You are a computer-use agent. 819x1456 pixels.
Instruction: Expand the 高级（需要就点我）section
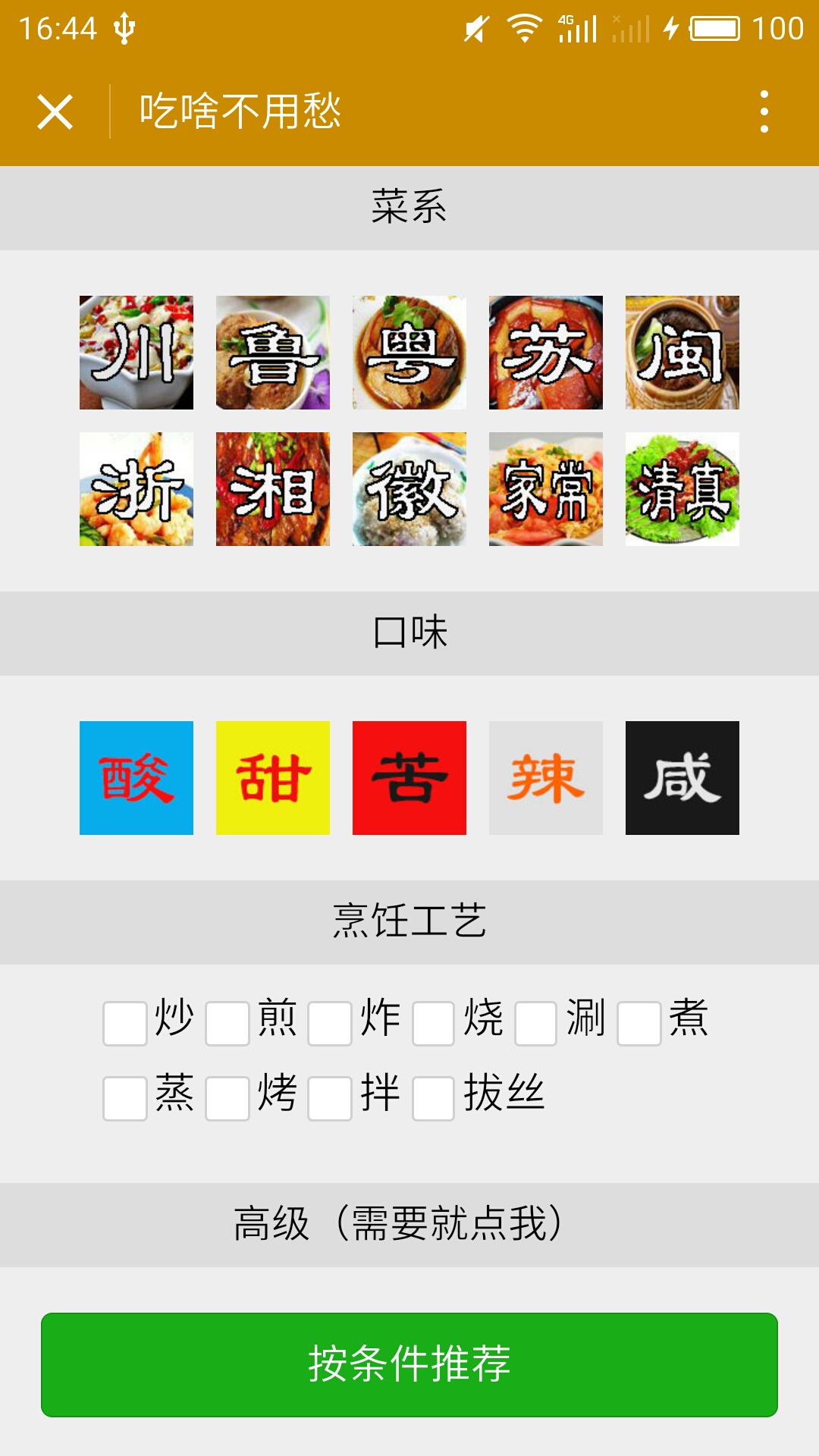point(409,1224)
